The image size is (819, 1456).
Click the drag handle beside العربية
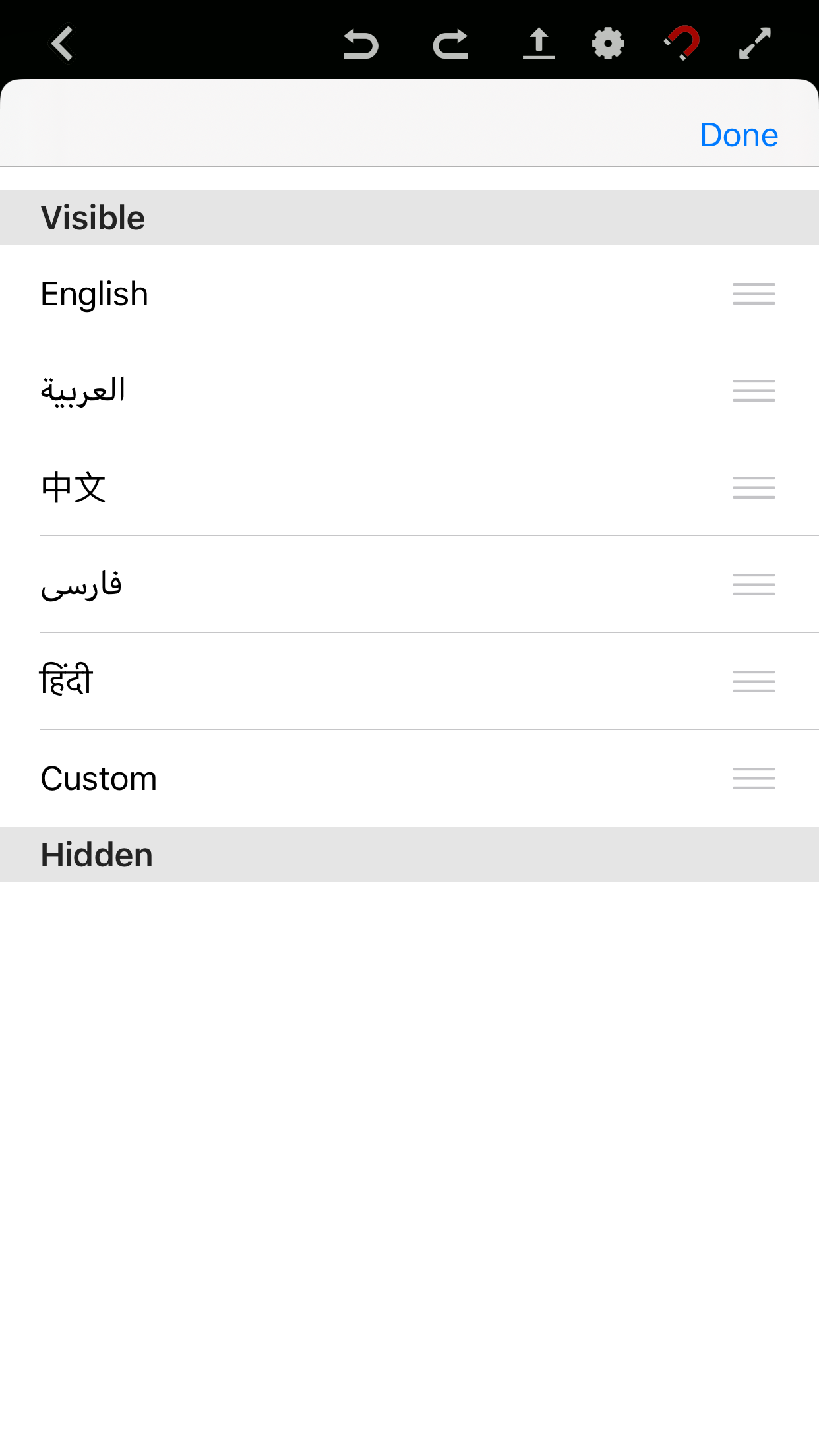coord(752,391)
